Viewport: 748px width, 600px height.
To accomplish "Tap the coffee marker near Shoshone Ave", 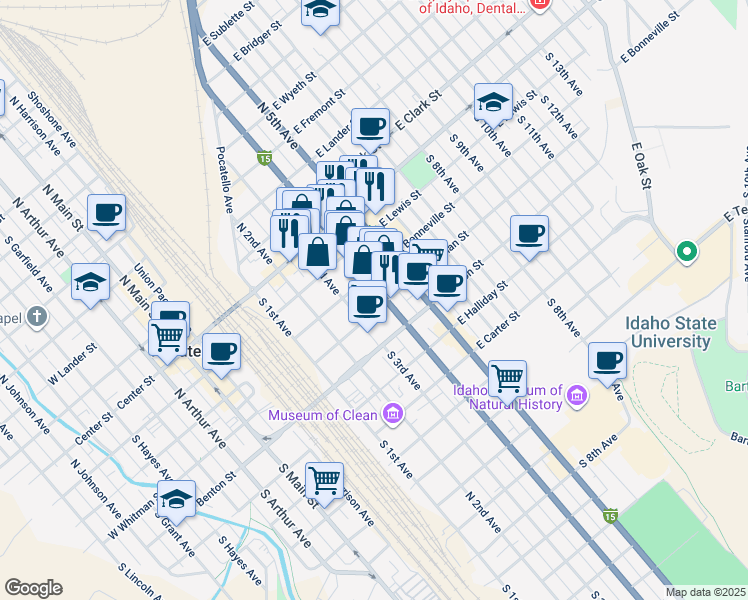I will 106,213.
